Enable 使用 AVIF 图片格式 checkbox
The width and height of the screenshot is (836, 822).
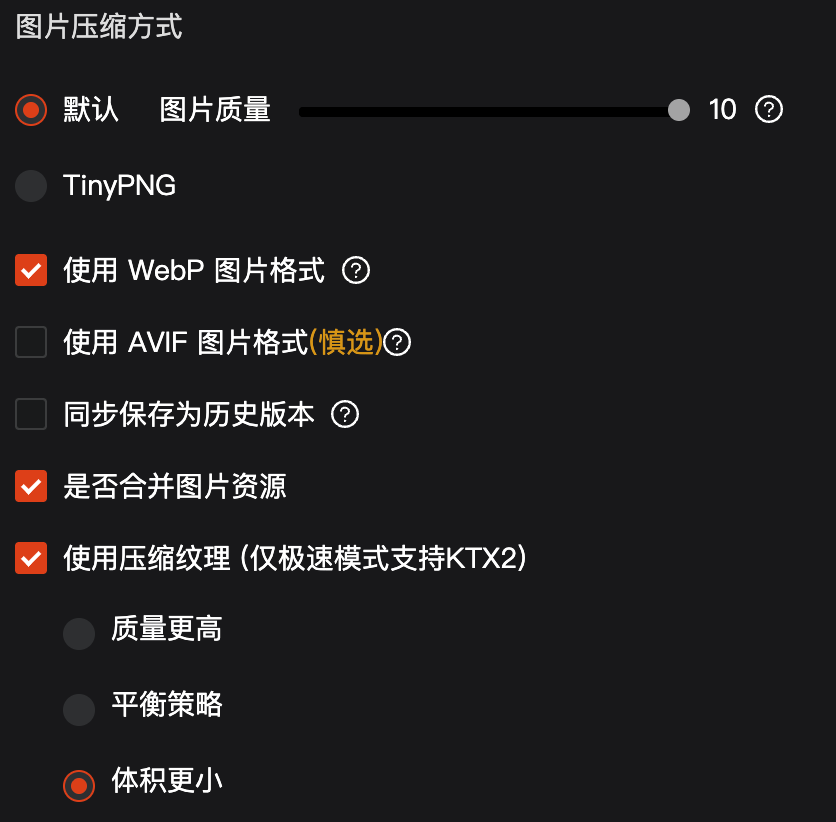[31, 342]
